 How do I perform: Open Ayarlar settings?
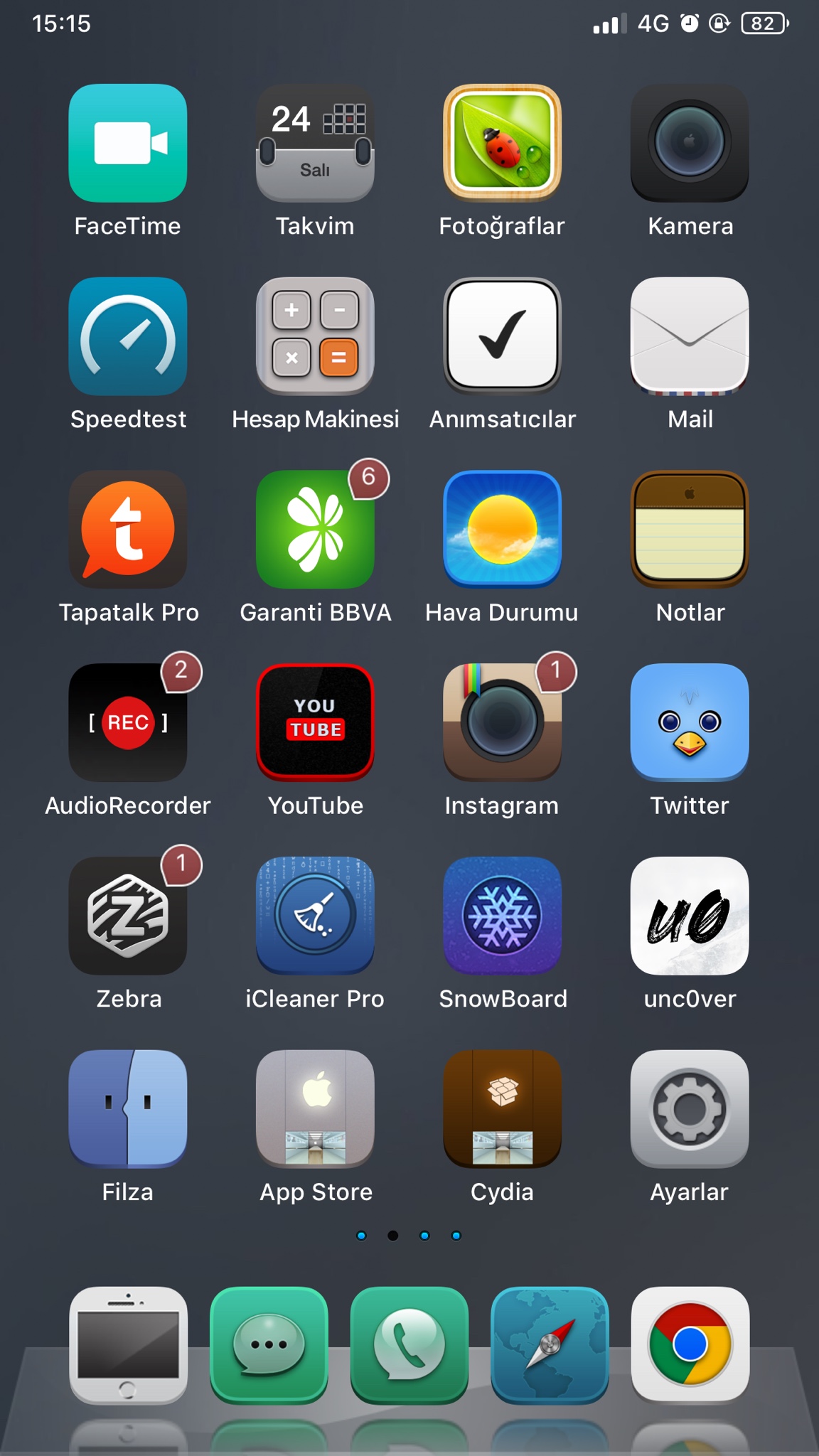(x=689, y=1109)
